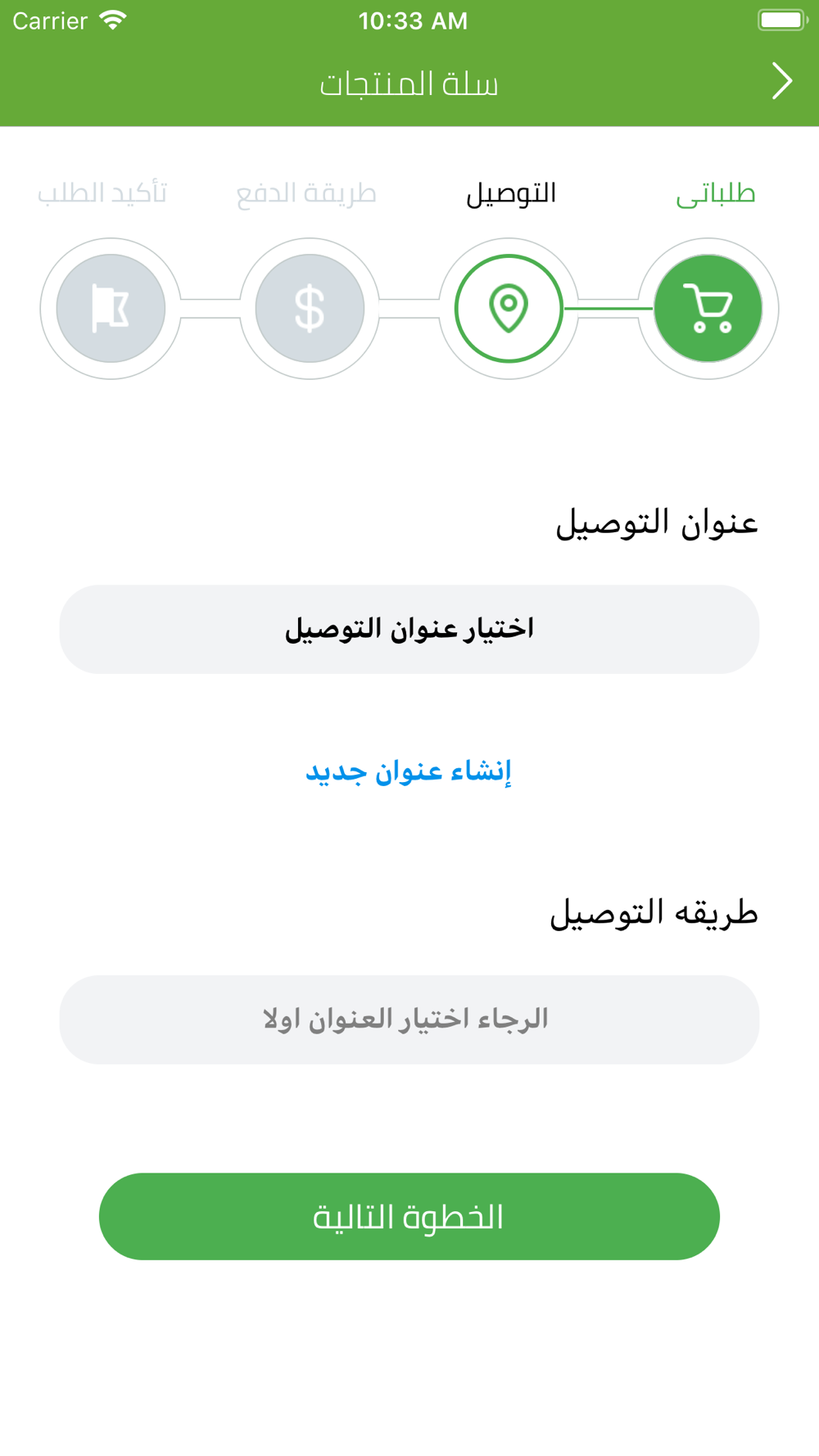
Task: Tap the link إنشاء عنوان جديد
Action: coord(409,771)
